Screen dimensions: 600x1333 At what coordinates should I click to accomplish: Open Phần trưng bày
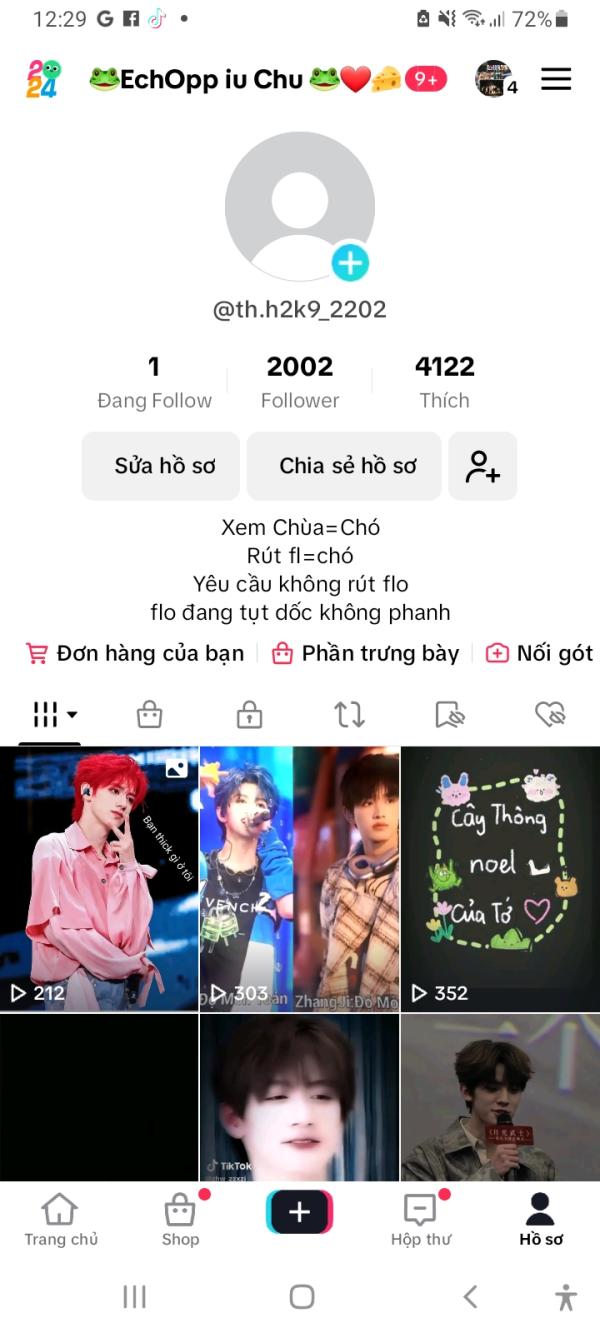366,653
